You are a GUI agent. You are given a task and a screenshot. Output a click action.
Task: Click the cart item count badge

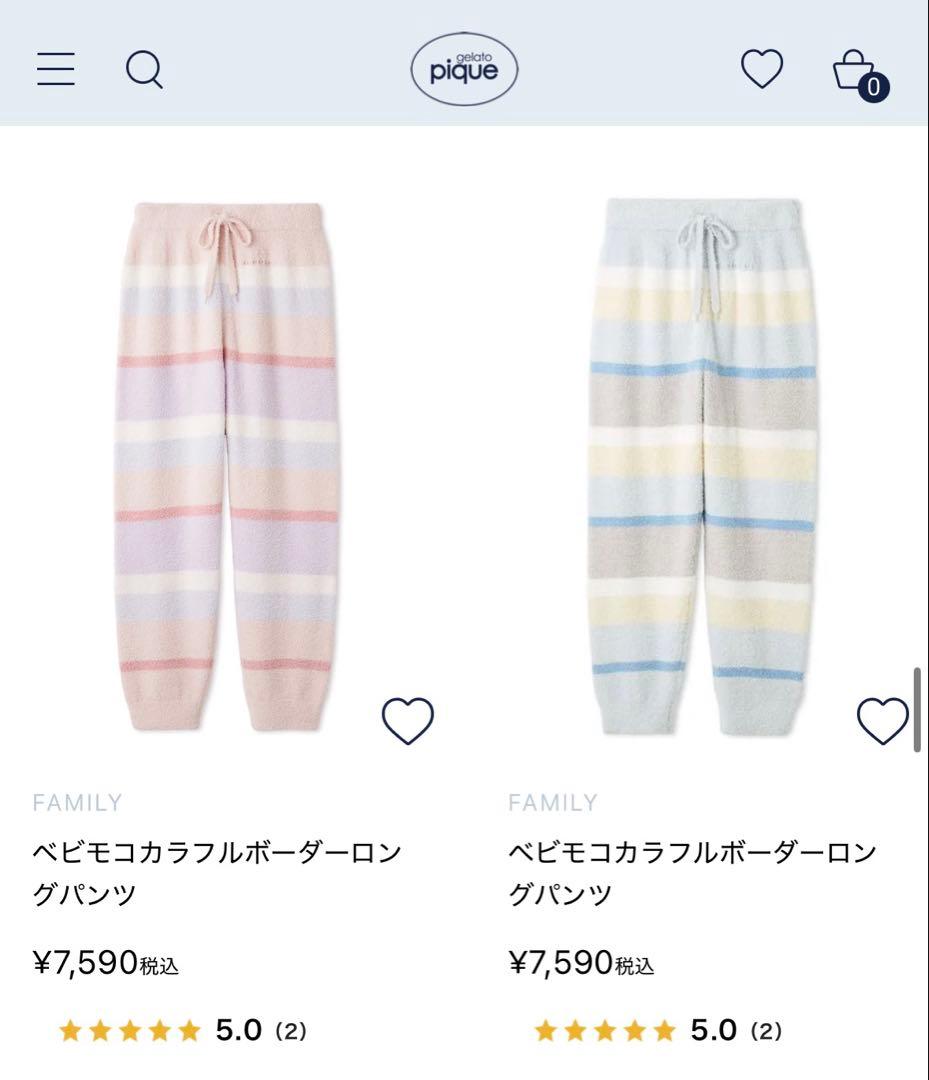tap(874, 87)
